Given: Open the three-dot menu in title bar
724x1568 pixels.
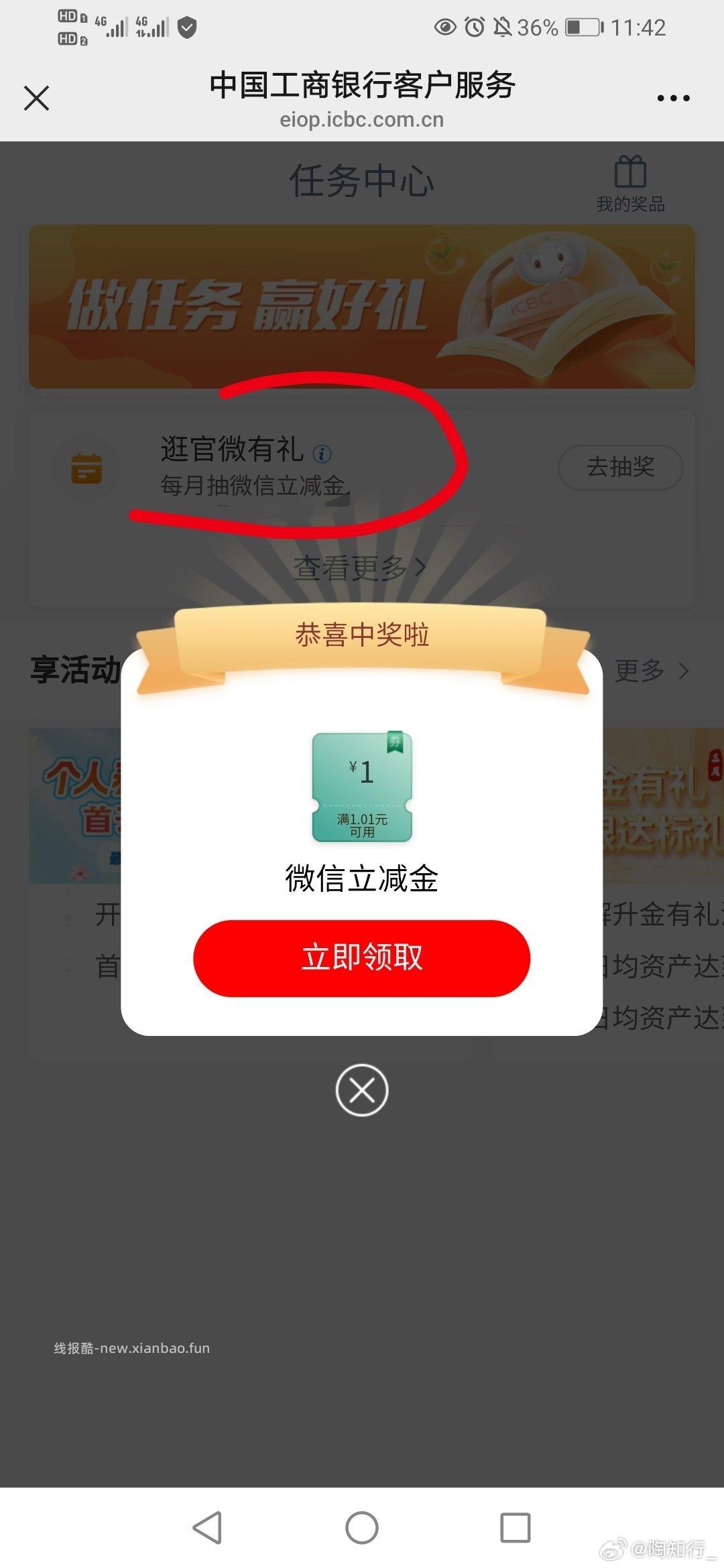Looking at the screenshot, I should (x=673, y=97).
